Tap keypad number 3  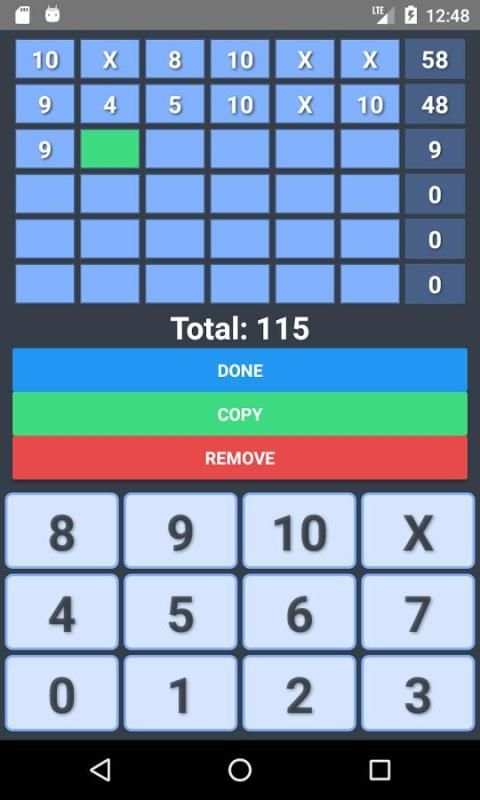[x=418, y=693]
